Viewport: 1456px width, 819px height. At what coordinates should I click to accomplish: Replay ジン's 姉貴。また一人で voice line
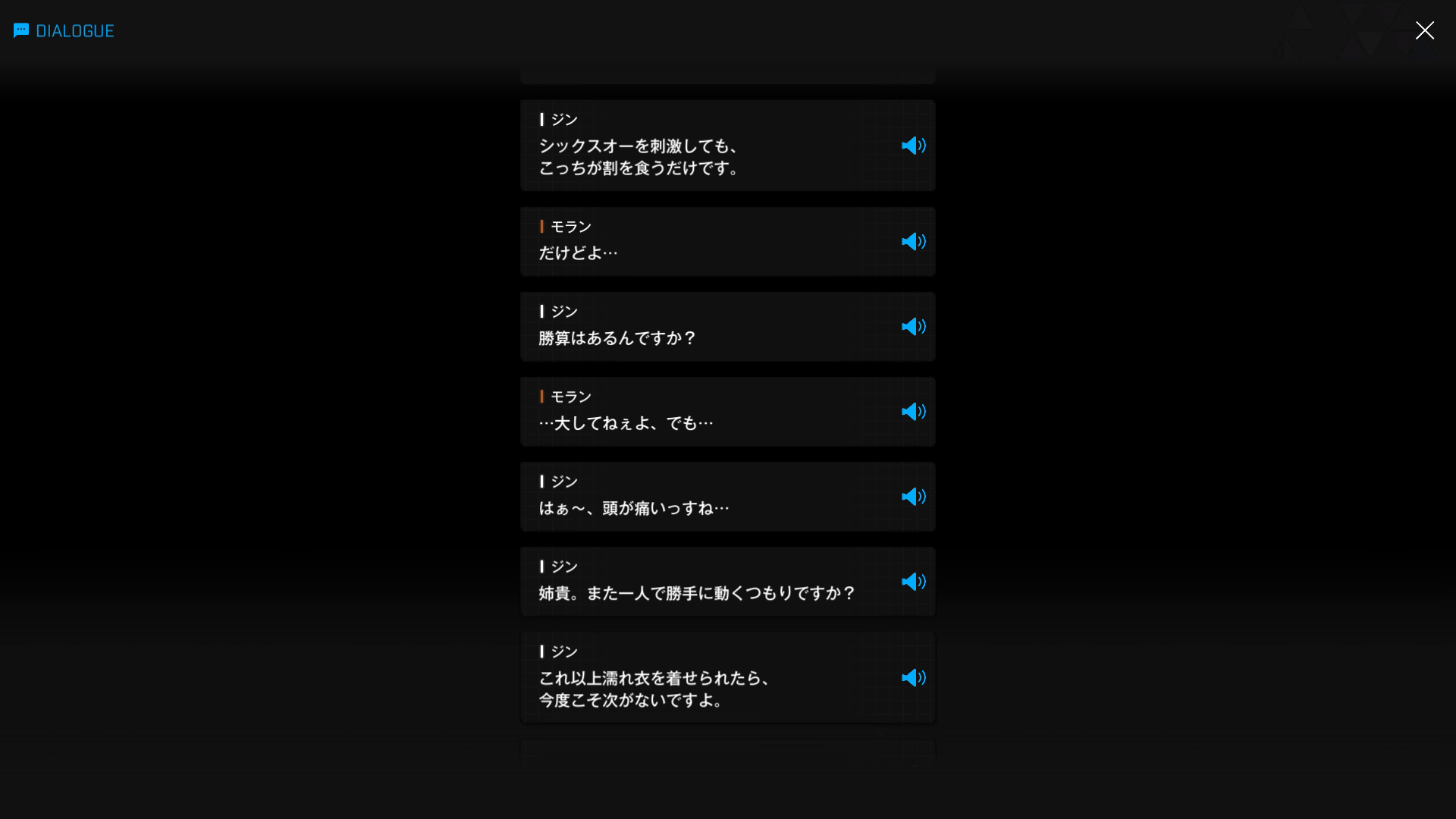[x=913, y=582]
